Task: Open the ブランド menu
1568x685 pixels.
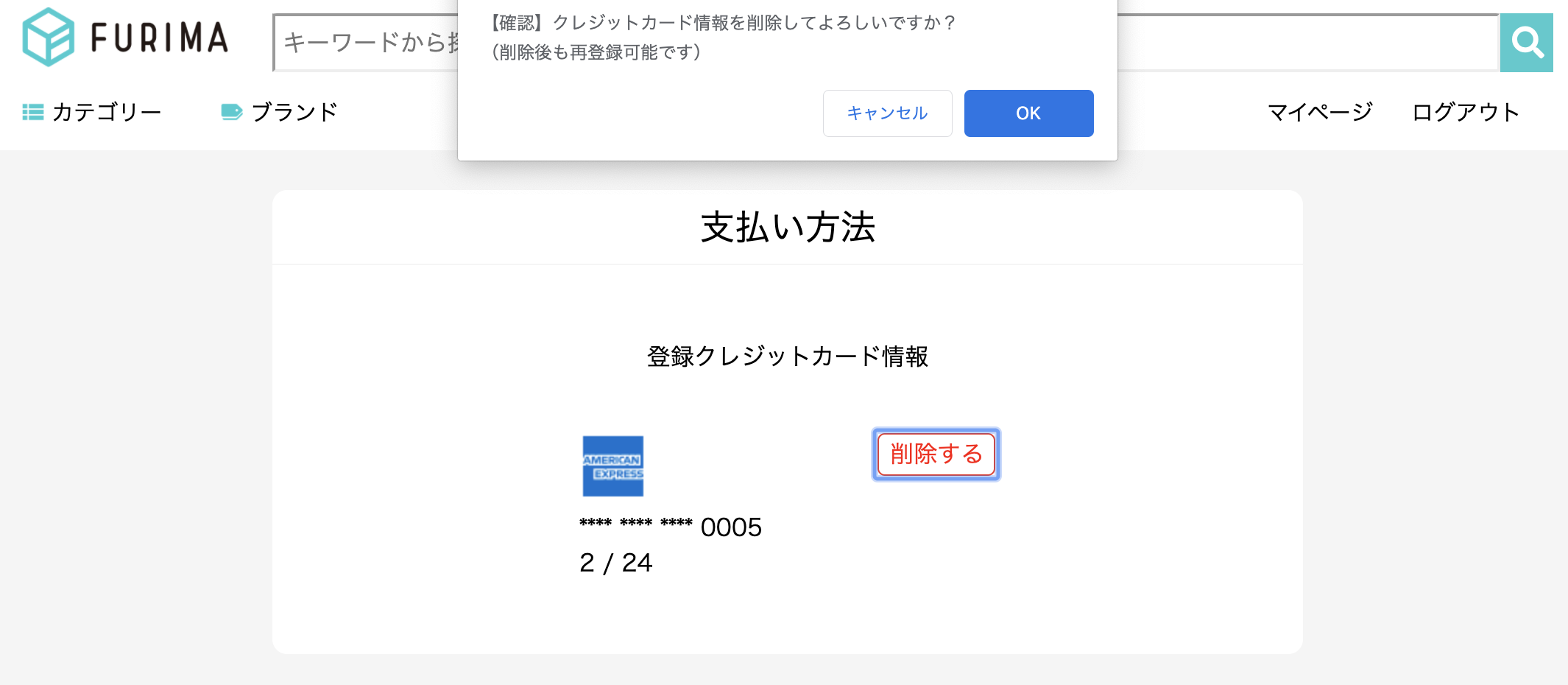Action: (280, 112)
